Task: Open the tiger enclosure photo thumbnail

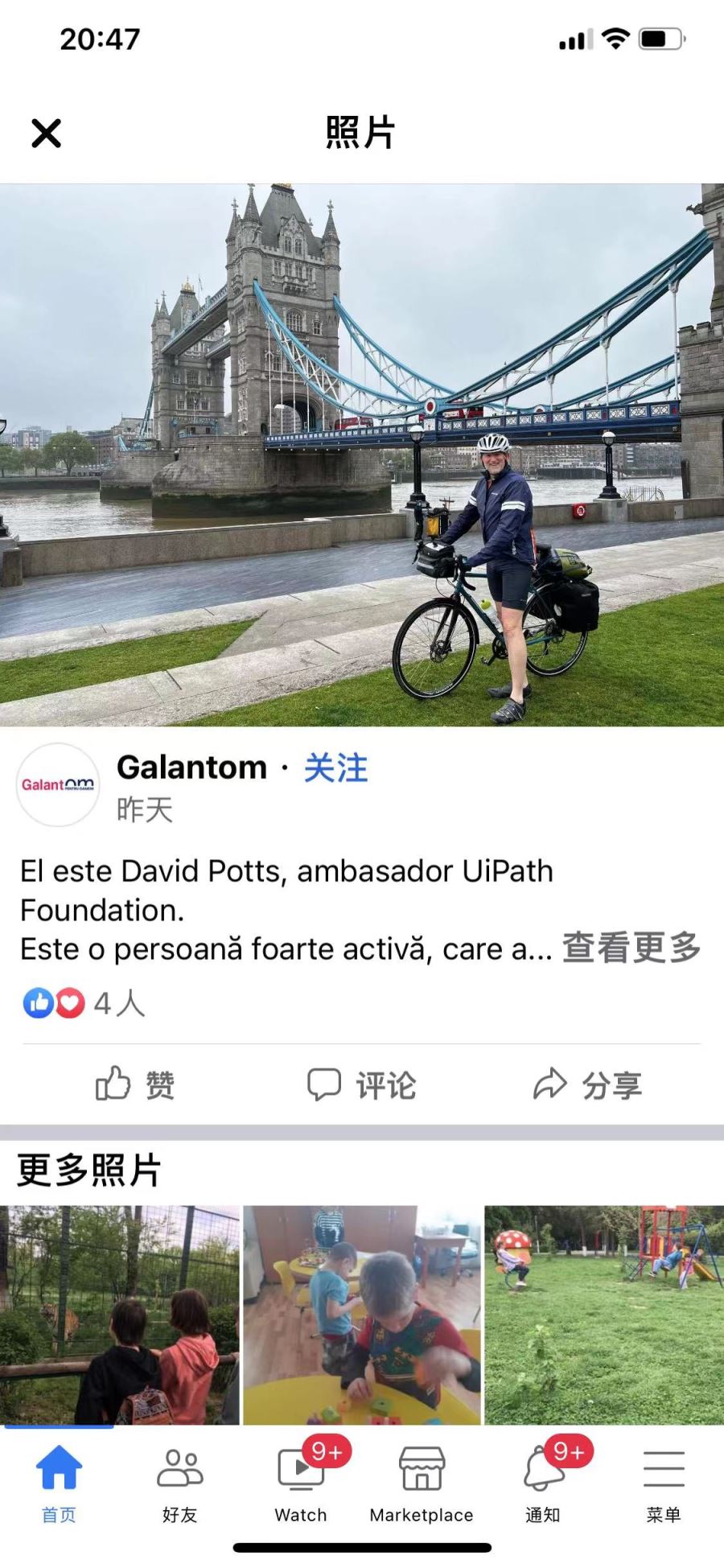Action: 120,1314
